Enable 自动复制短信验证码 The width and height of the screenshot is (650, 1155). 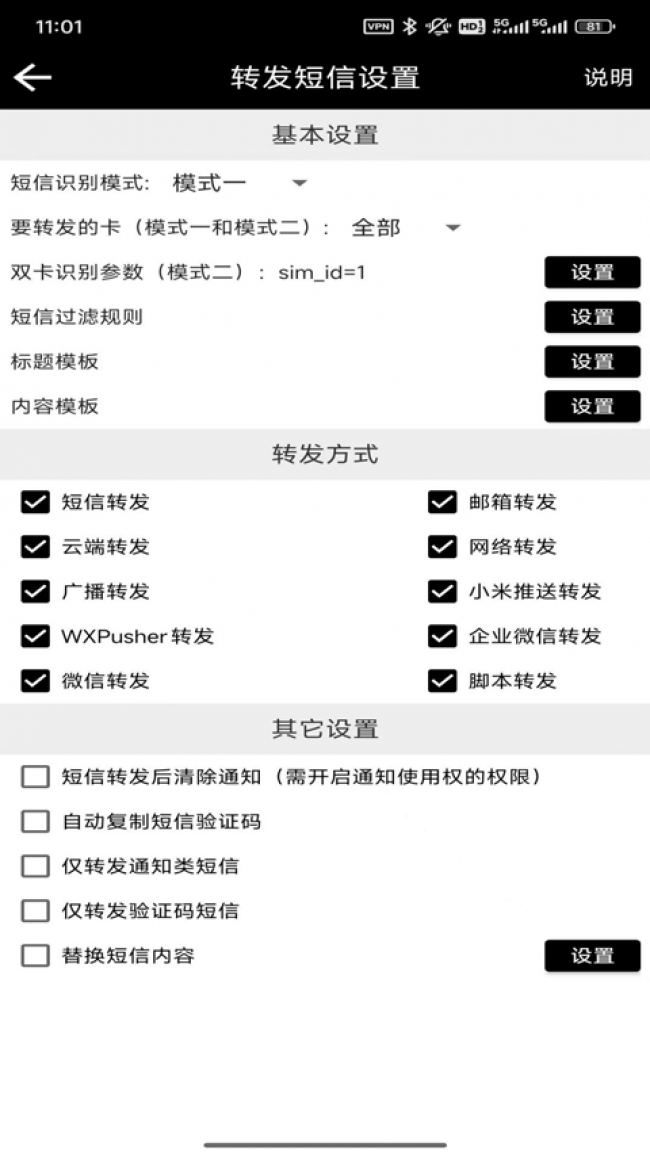click(35, 822)
